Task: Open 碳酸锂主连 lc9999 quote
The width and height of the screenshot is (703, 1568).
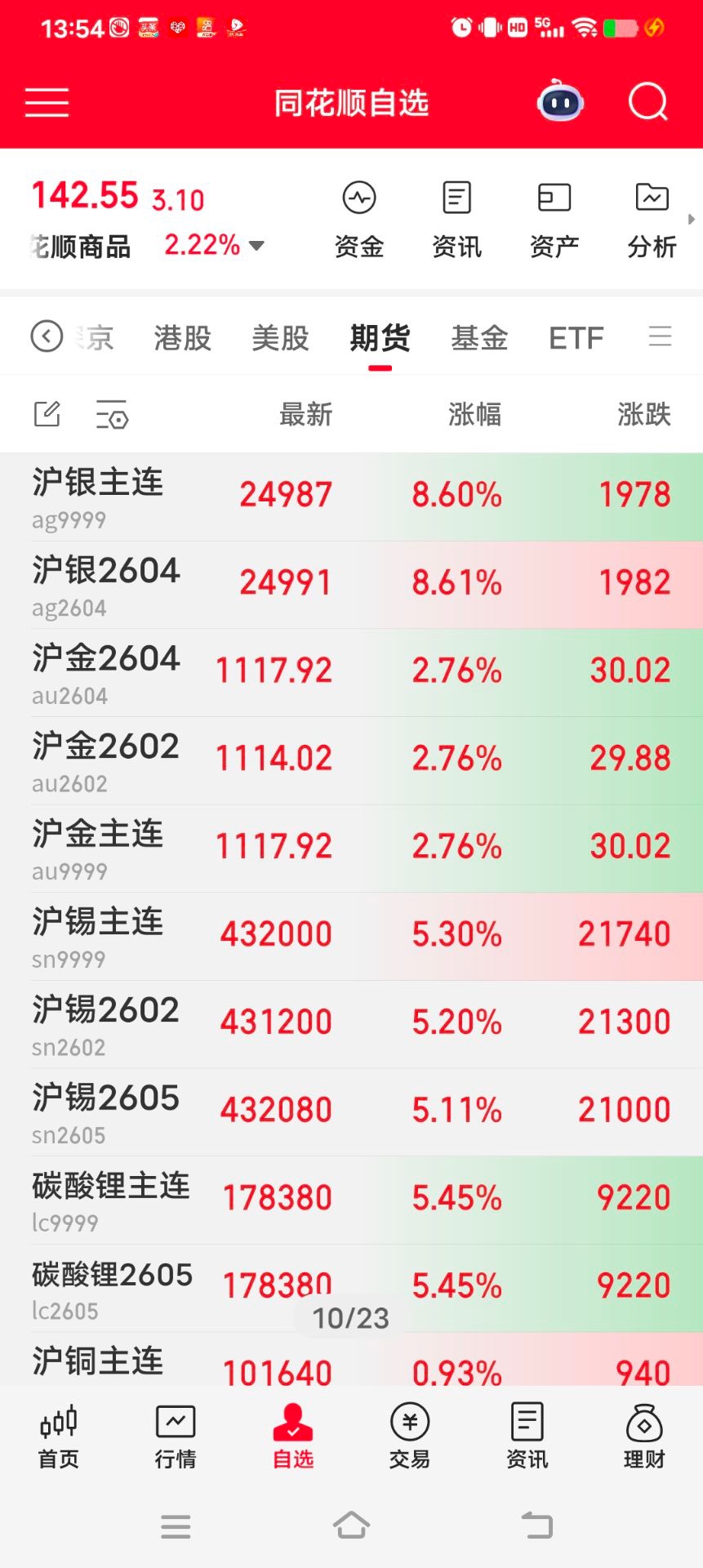Action: click(111, 1200)
